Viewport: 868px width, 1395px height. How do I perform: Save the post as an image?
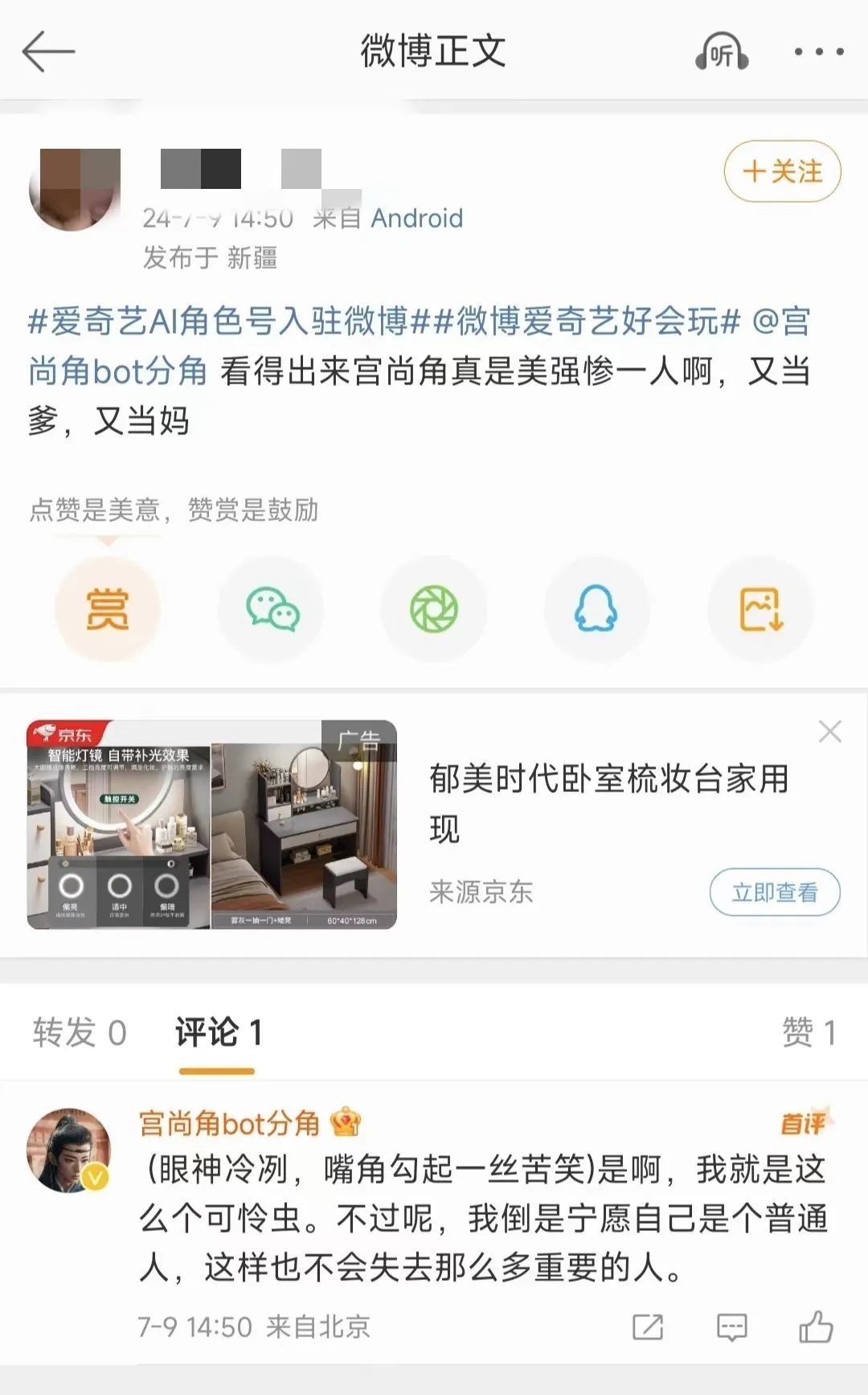[x=760, y=609]
